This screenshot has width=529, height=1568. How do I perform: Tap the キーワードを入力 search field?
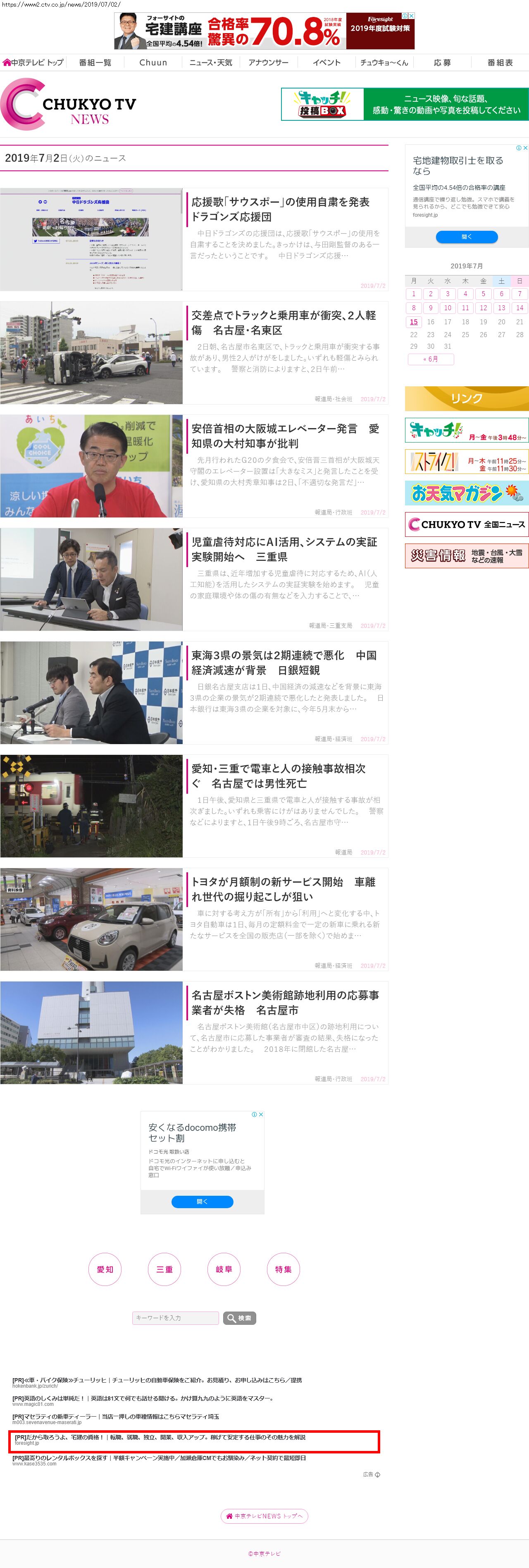coord(175,1317)
